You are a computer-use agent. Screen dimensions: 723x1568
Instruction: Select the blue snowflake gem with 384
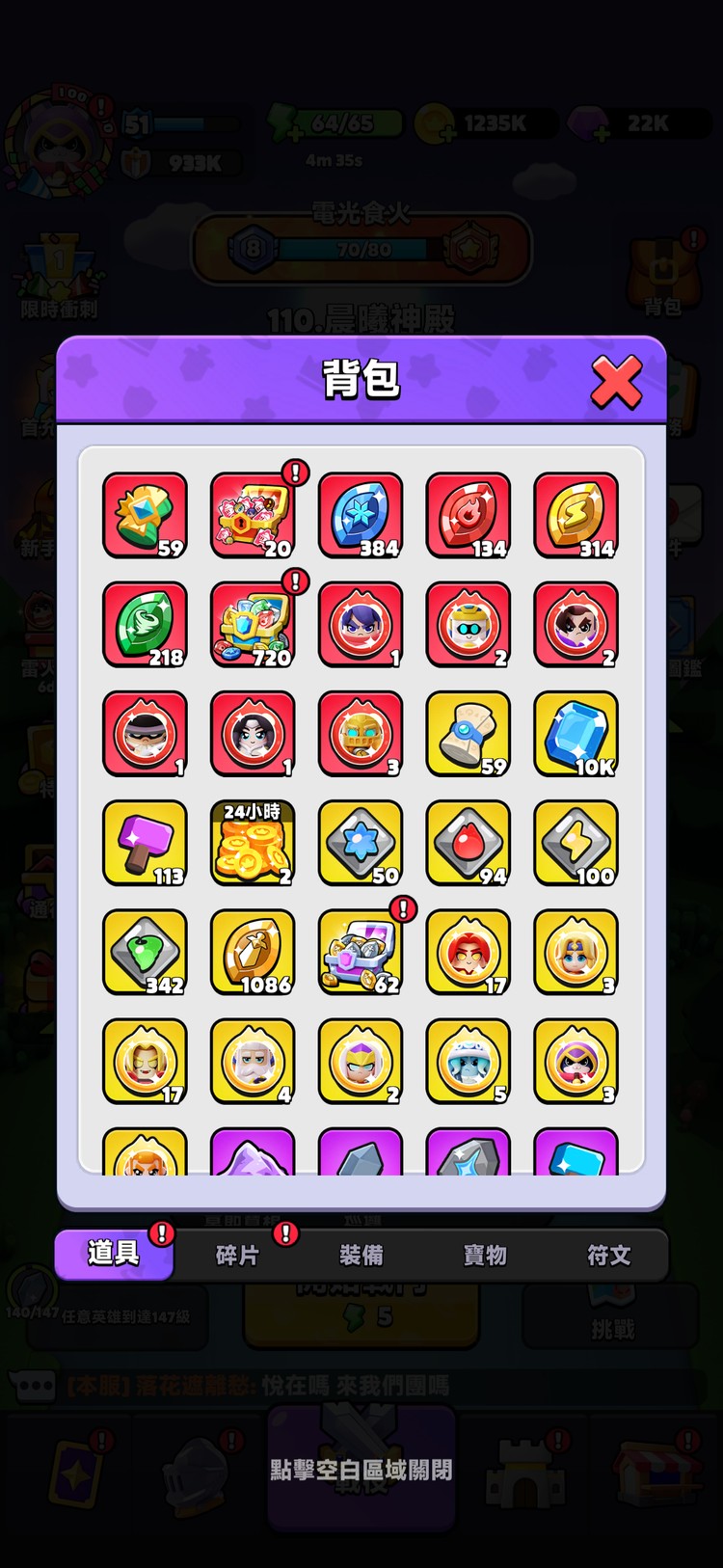(x=361, y=515)
